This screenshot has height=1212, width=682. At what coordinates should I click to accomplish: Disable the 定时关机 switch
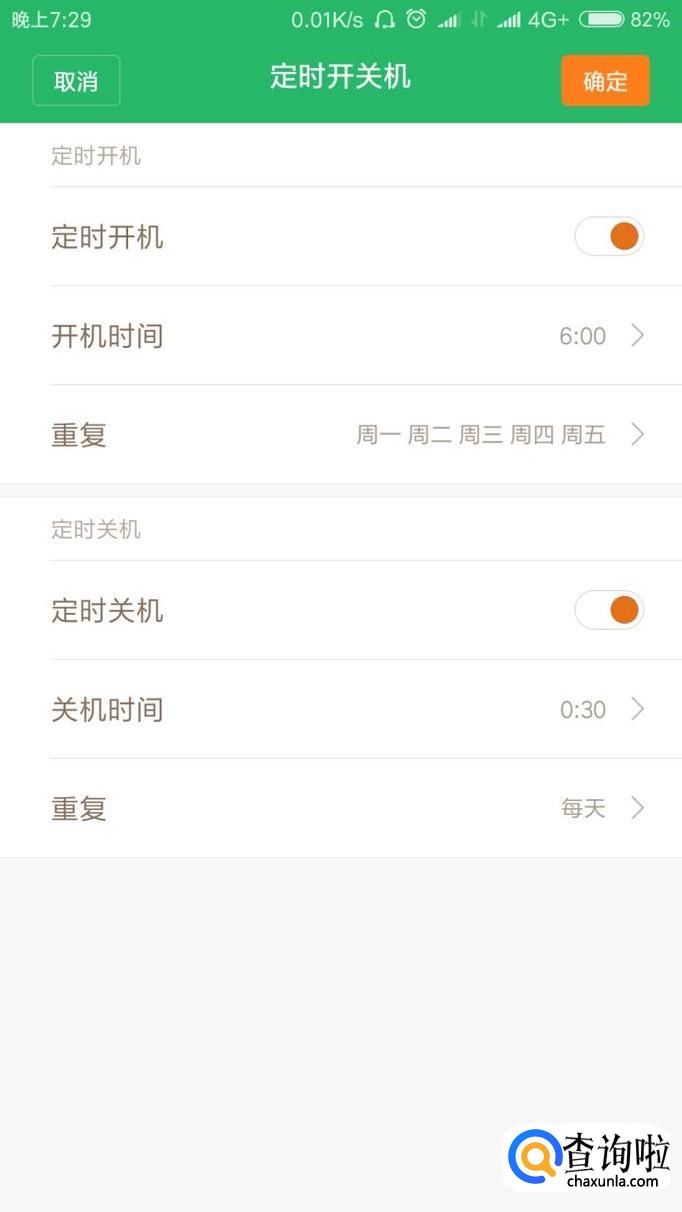click(x=609, y=610)
